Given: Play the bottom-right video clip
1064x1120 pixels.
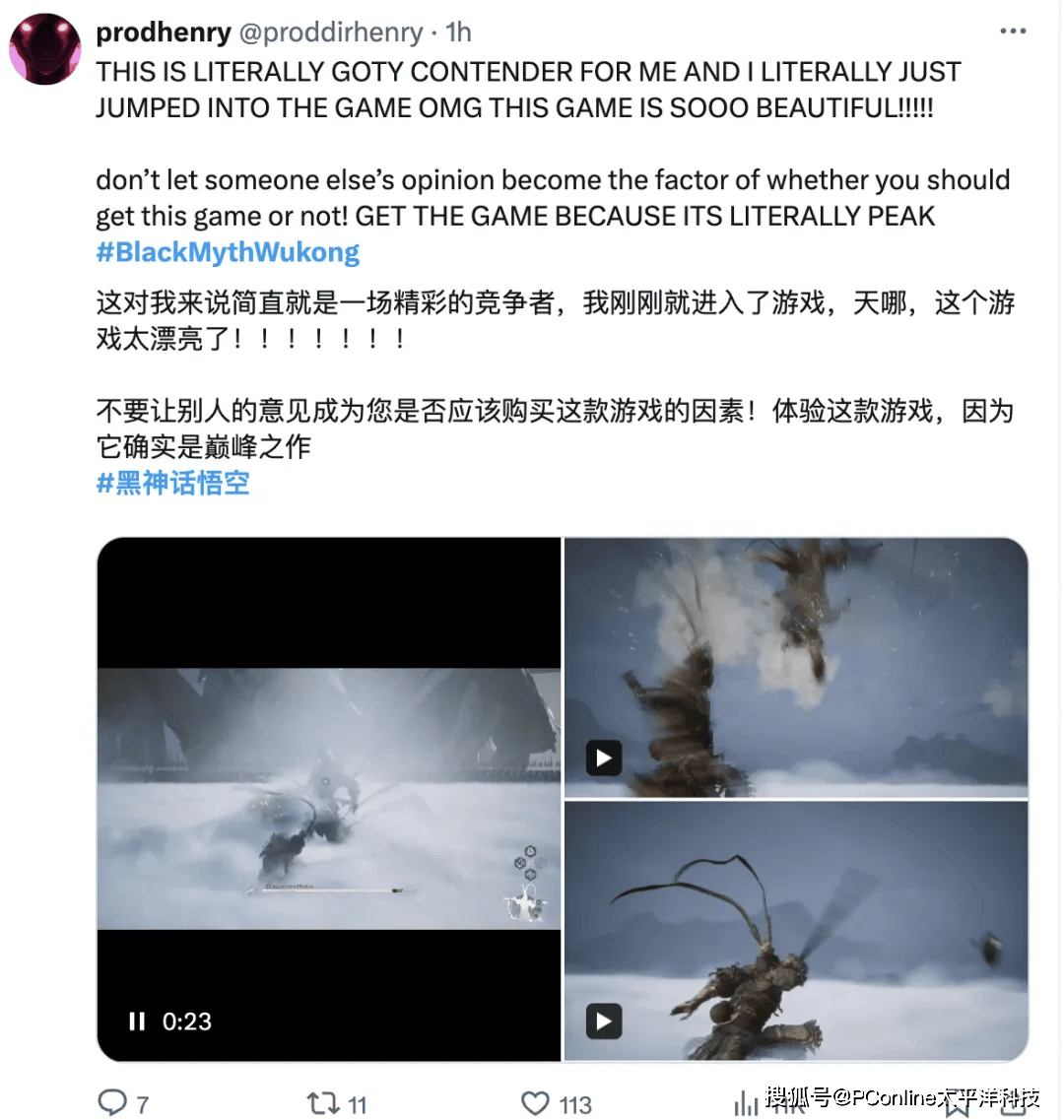Looking at the screenshot, I should coord(604,1021).
